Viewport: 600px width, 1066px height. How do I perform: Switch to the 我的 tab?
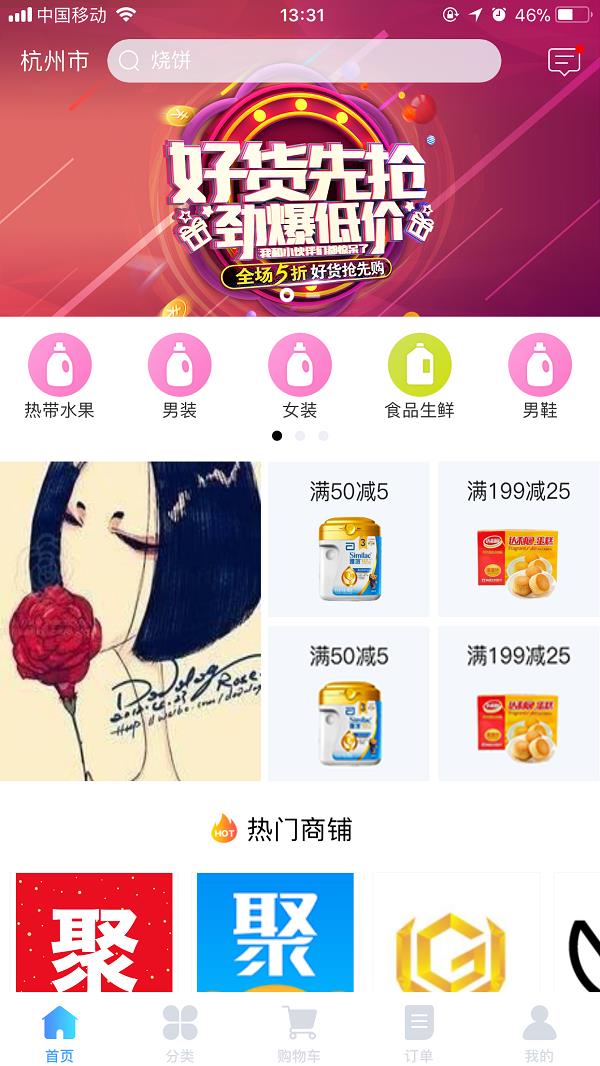coord(539,1033)
